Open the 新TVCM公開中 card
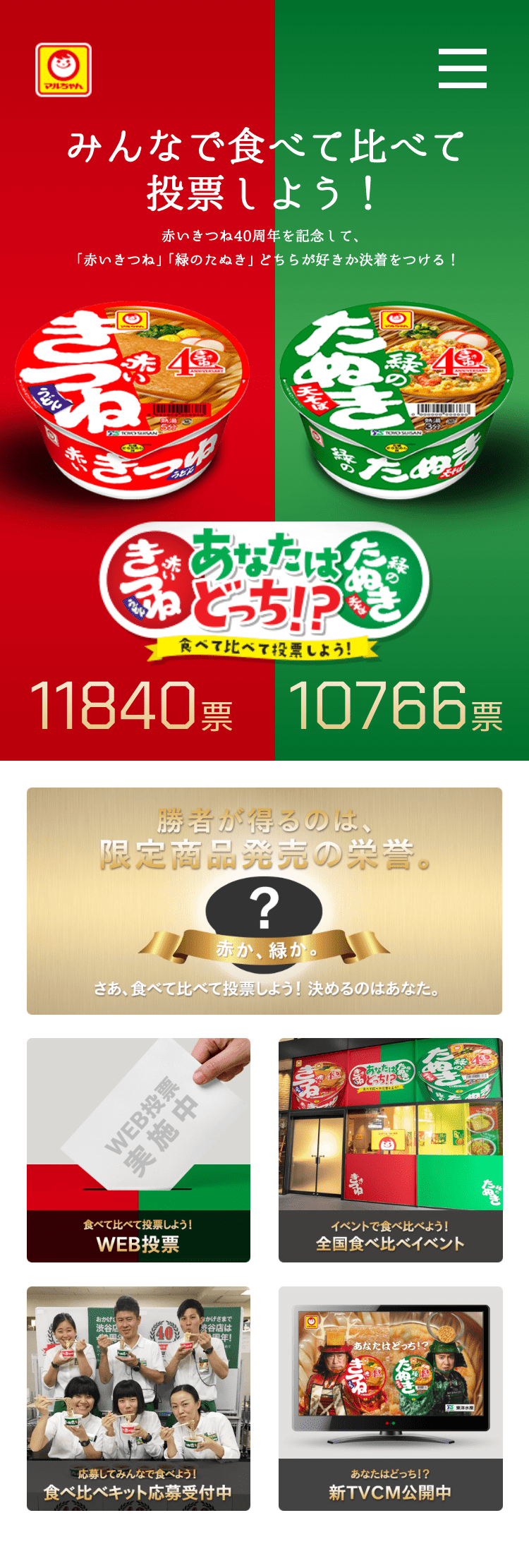 tap(390, 1398)
